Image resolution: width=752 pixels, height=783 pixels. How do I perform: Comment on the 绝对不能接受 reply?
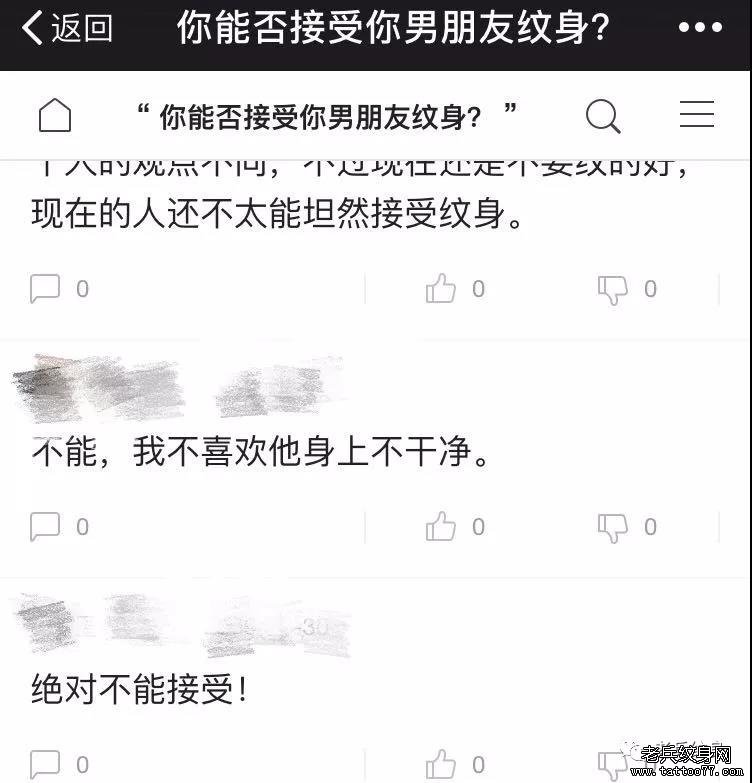[46, 764]
